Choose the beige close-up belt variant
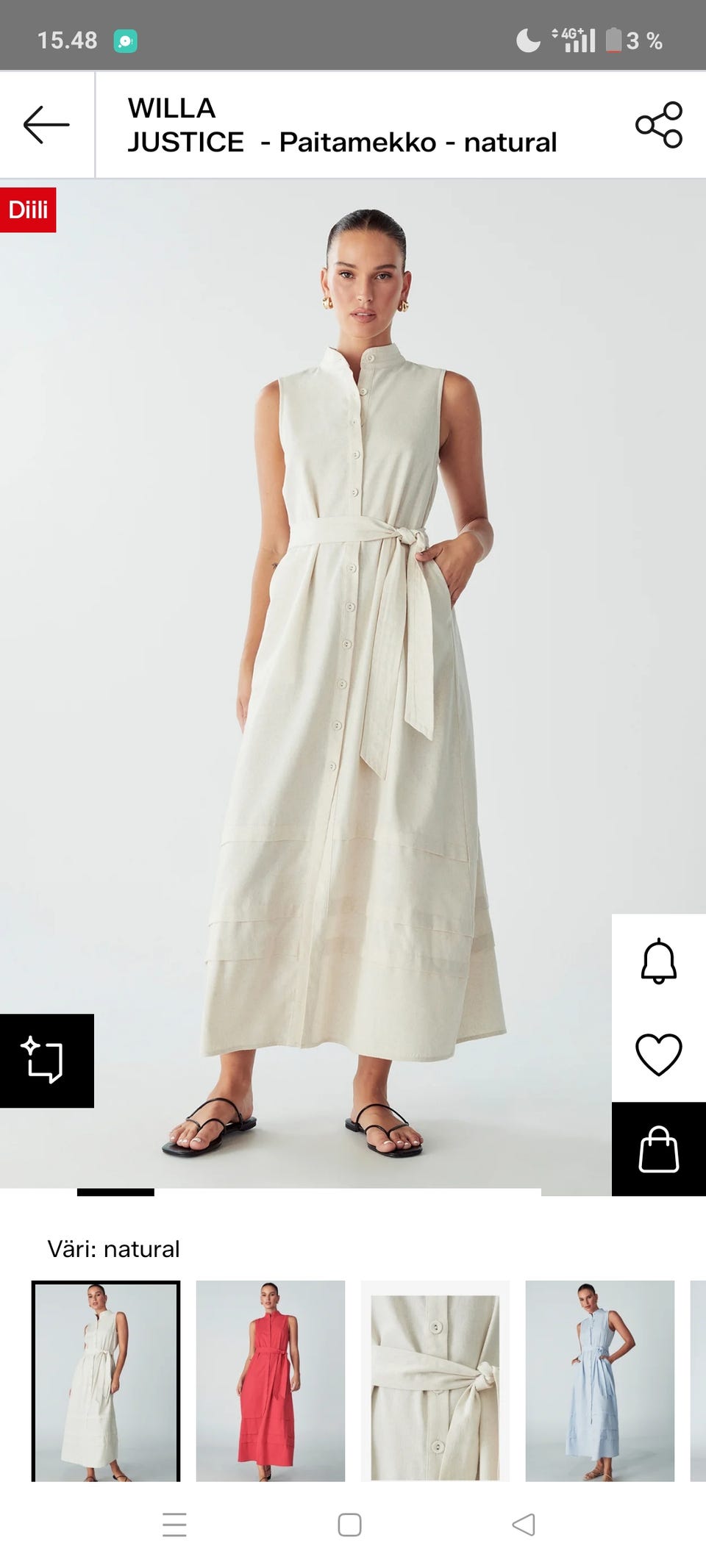Viewport: 706px width, 1568px height. pos(435,1381)
